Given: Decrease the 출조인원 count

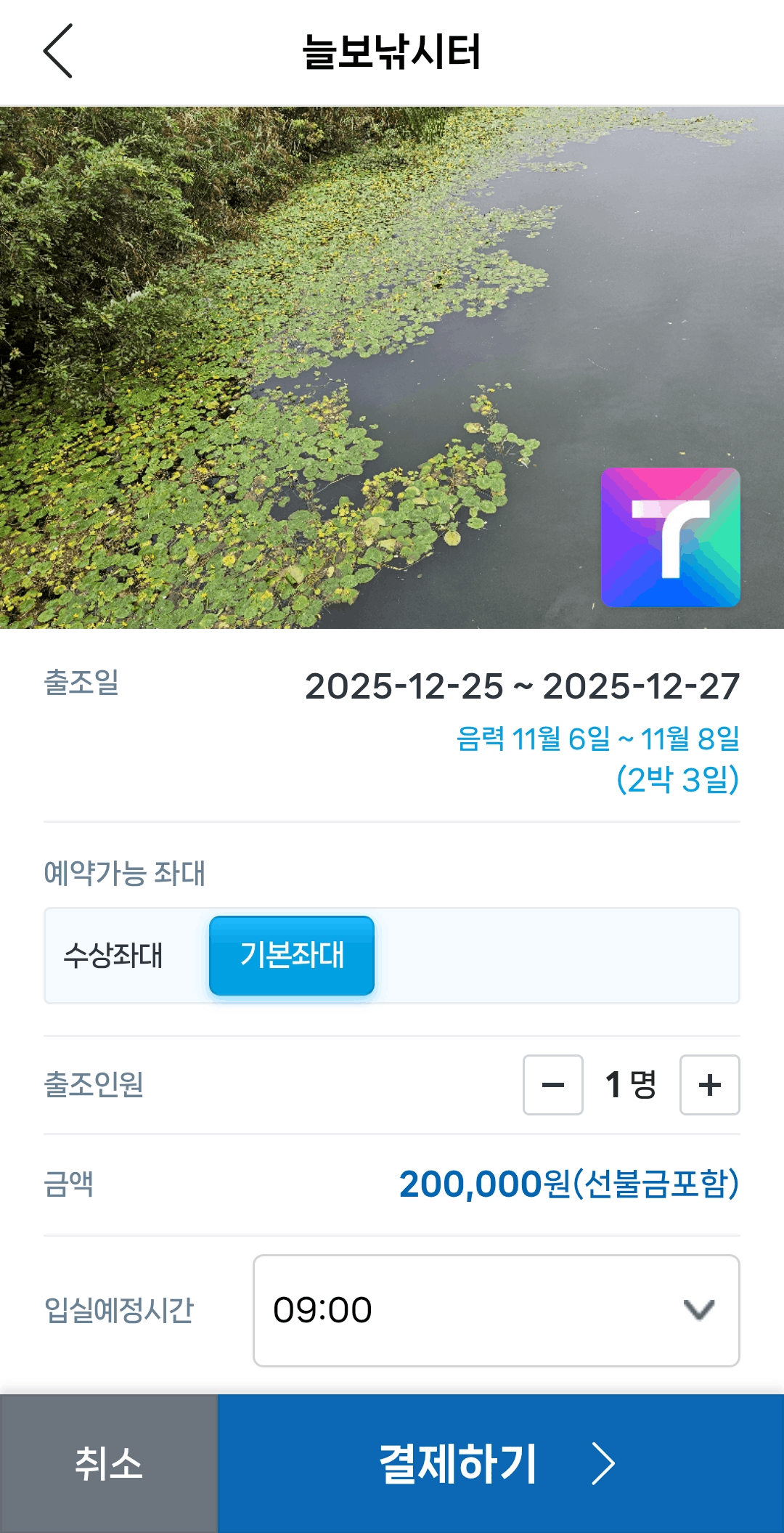Looking at the screenshot, I should pos(553,1085).
